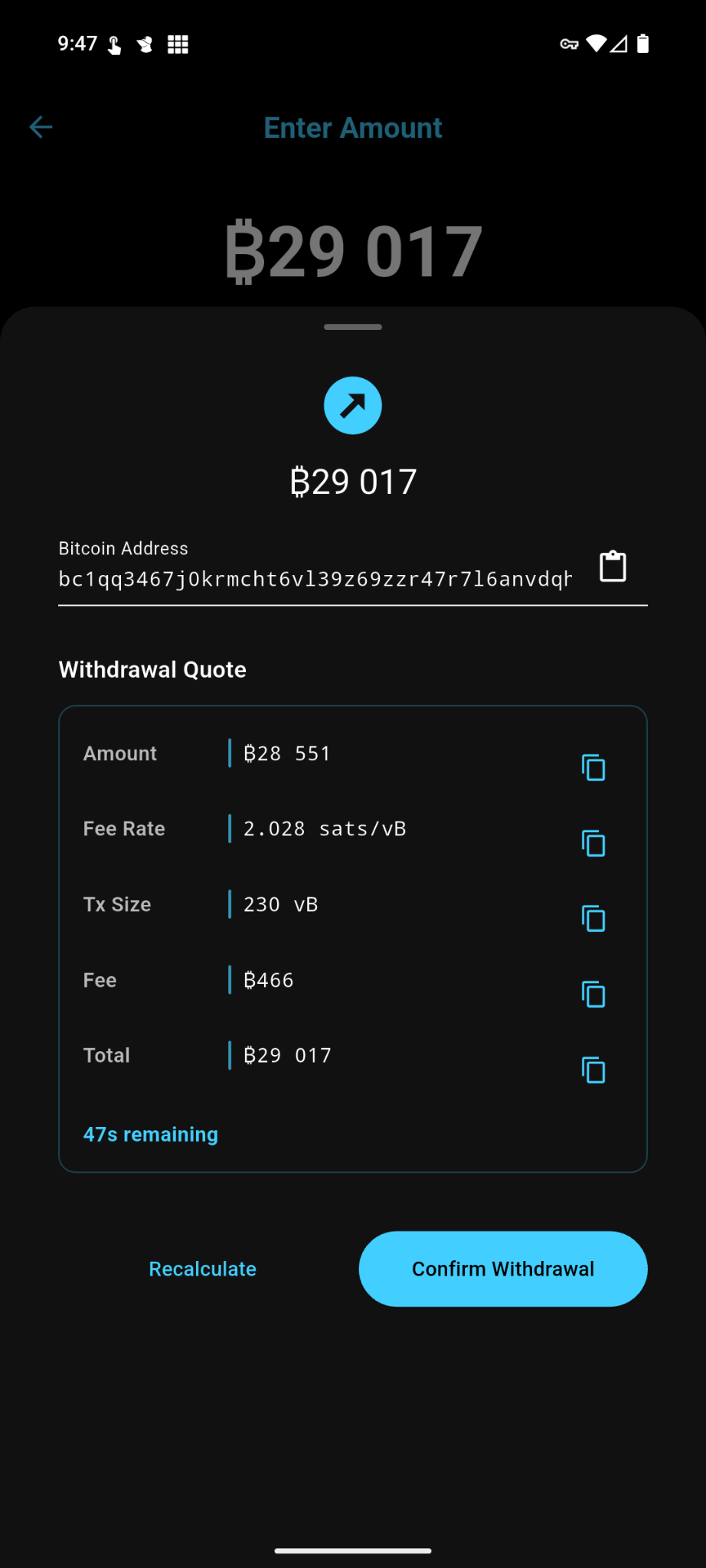Tap the 47s remaining countdown

(150, 1134)
